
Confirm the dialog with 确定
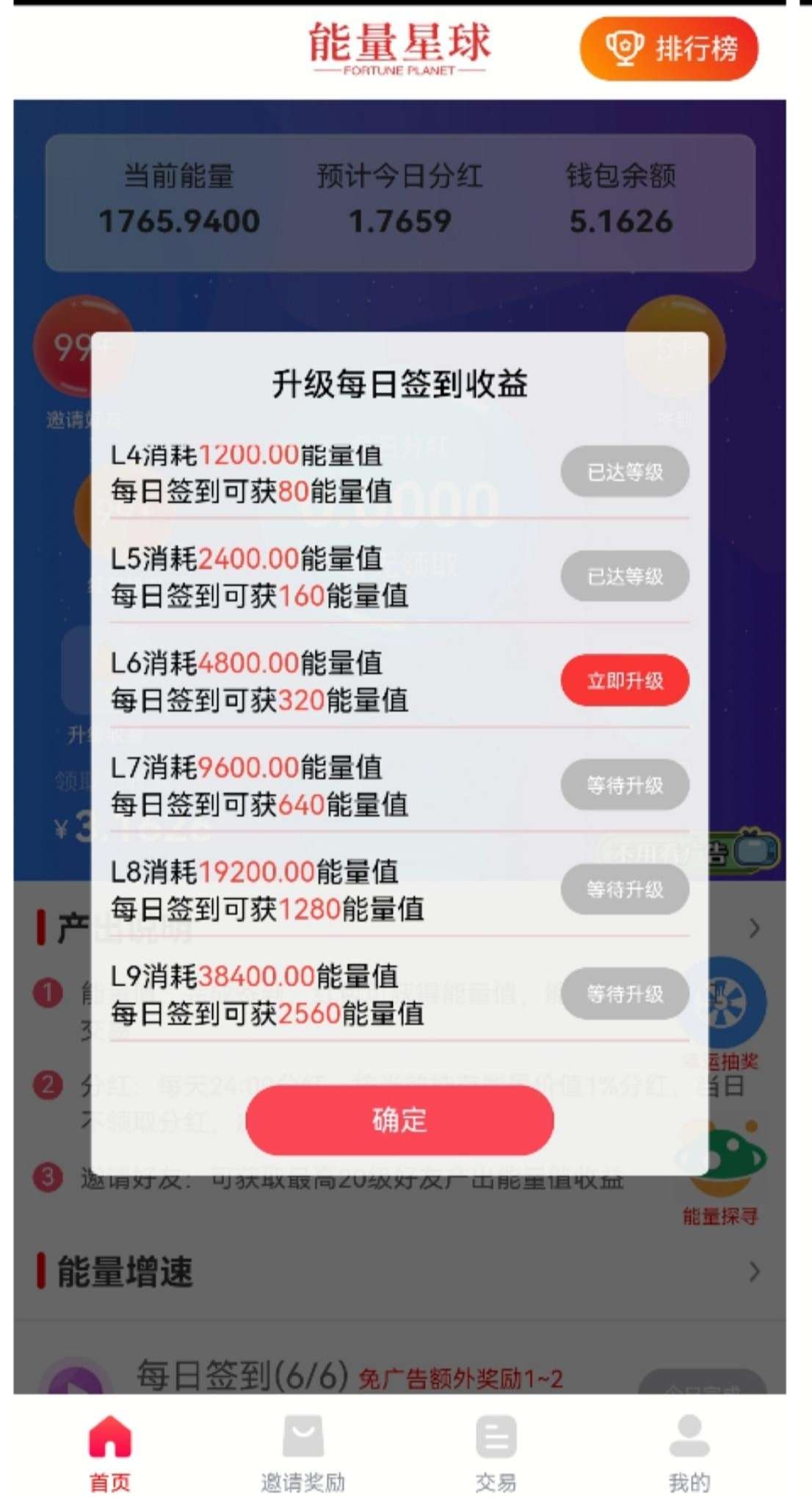click(399, 1120)
